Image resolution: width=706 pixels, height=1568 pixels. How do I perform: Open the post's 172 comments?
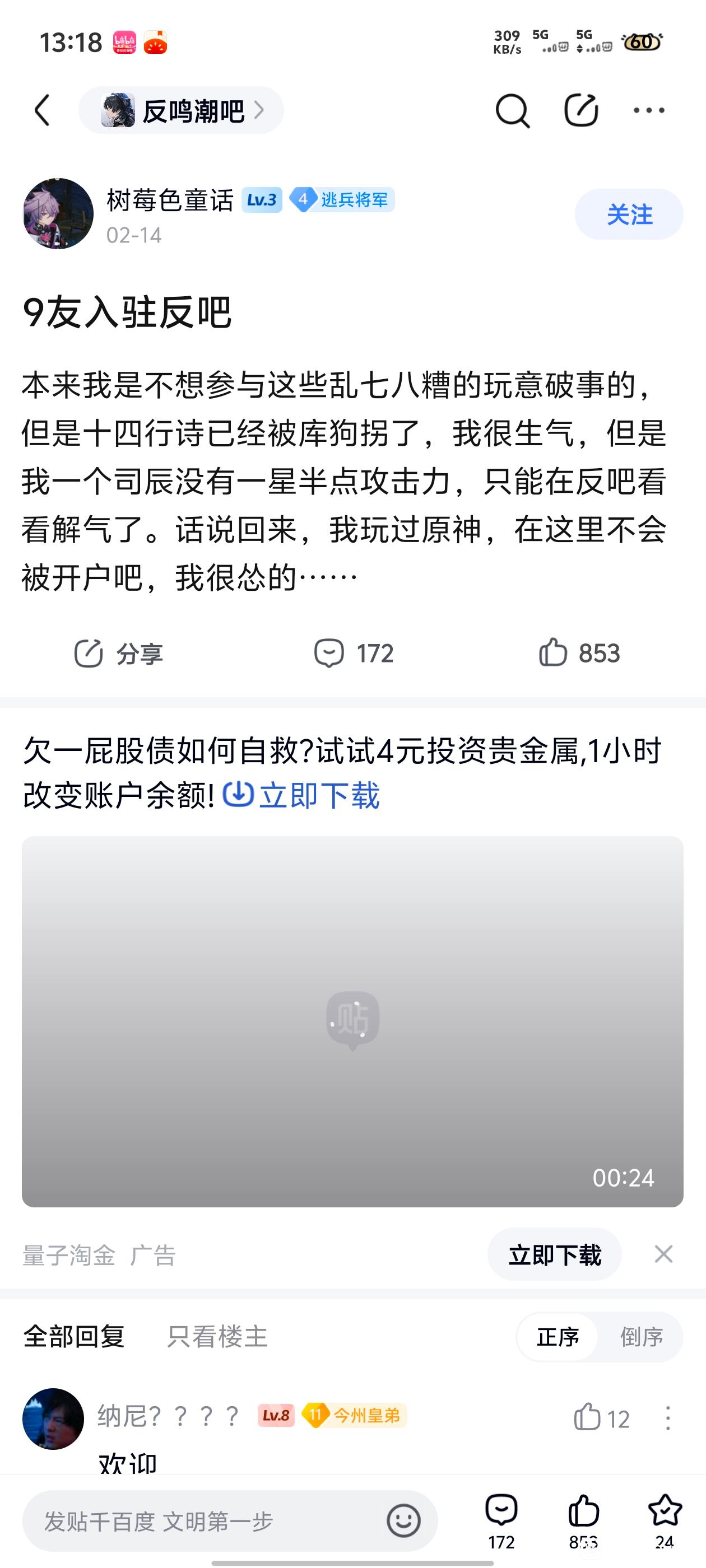coord(354,653)
